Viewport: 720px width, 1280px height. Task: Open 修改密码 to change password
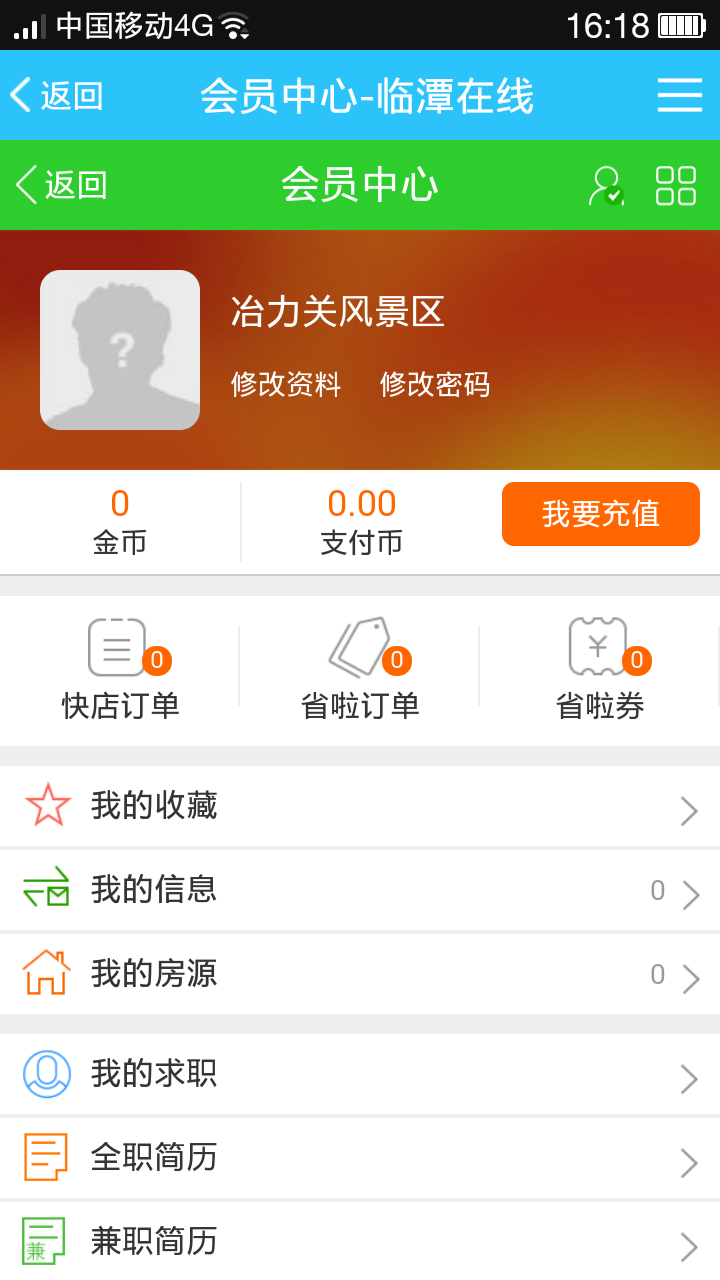(435, 384)
